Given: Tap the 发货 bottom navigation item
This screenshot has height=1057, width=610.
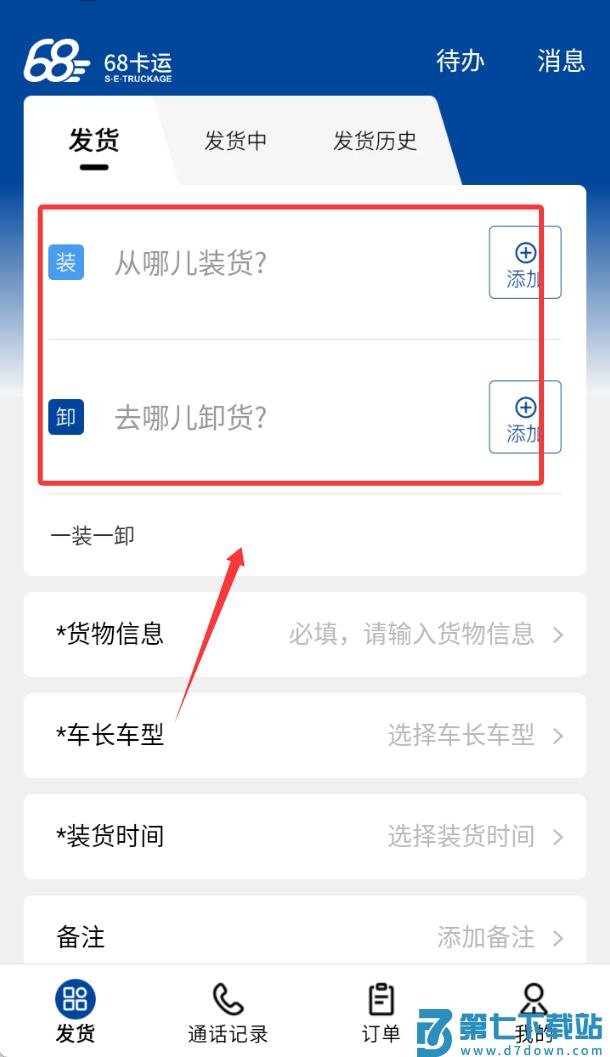Looking at the screenshot, I should [75, 1012].
